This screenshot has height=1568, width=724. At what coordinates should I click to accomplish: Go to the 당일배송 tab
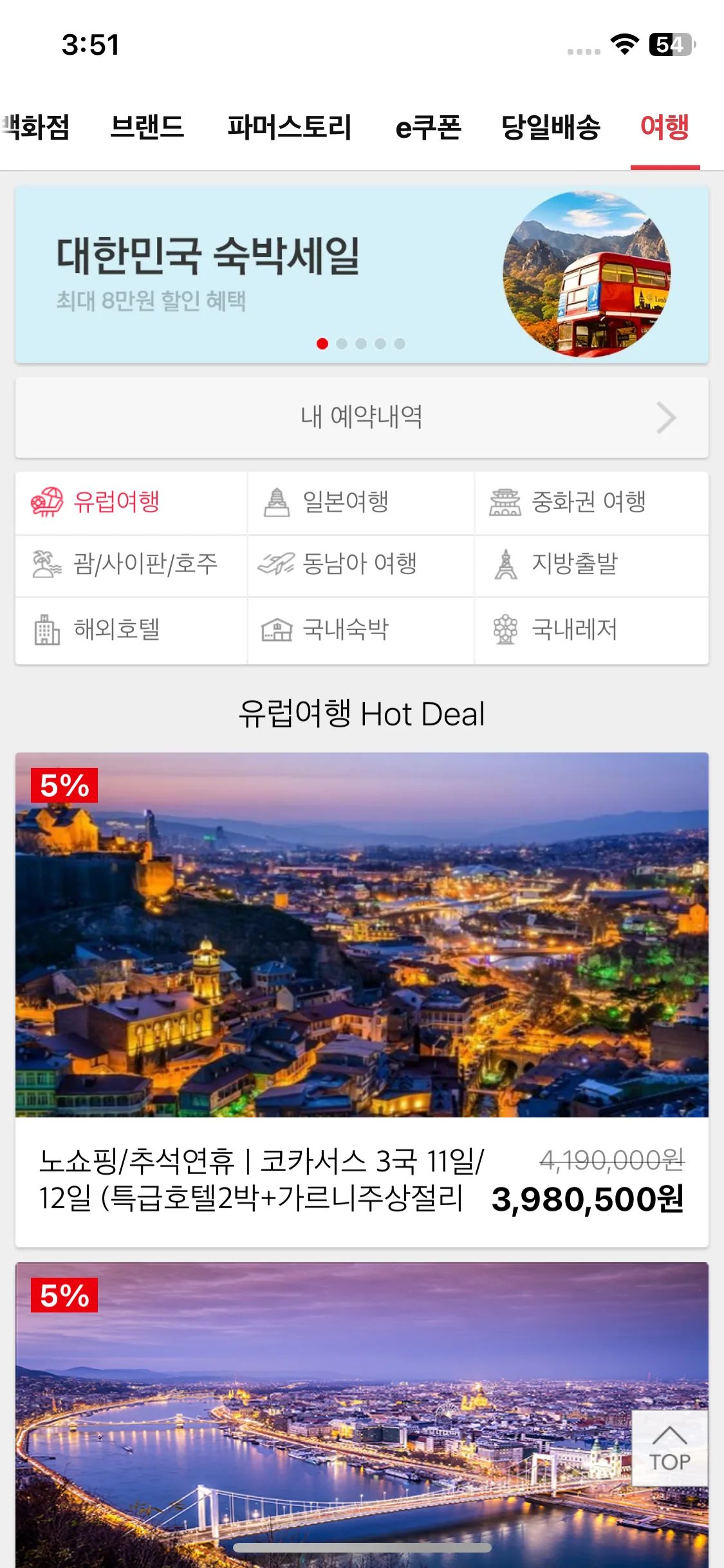click(x=551, y=127)
